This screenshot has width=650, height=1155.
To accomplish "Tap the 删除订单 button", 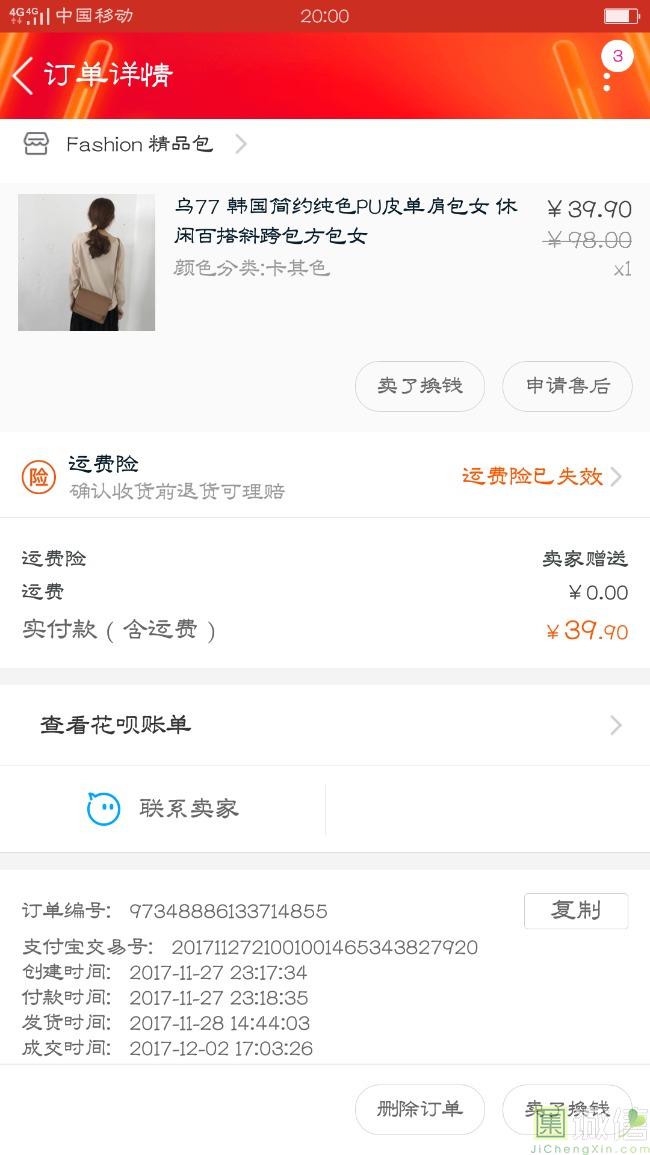I will (x=420, y=1109).
